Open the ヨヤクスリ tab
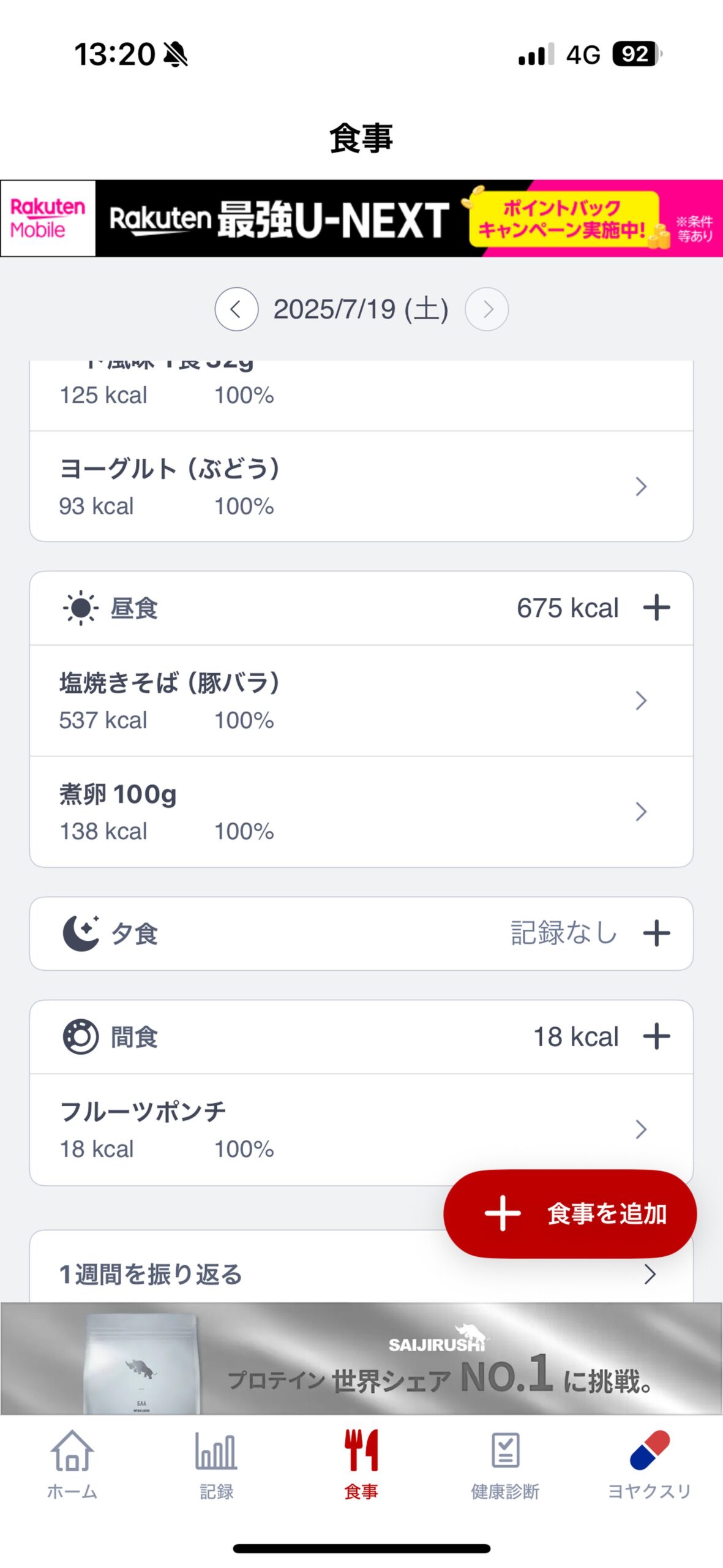723x1568 pixels. click(x=650, y=1464)
